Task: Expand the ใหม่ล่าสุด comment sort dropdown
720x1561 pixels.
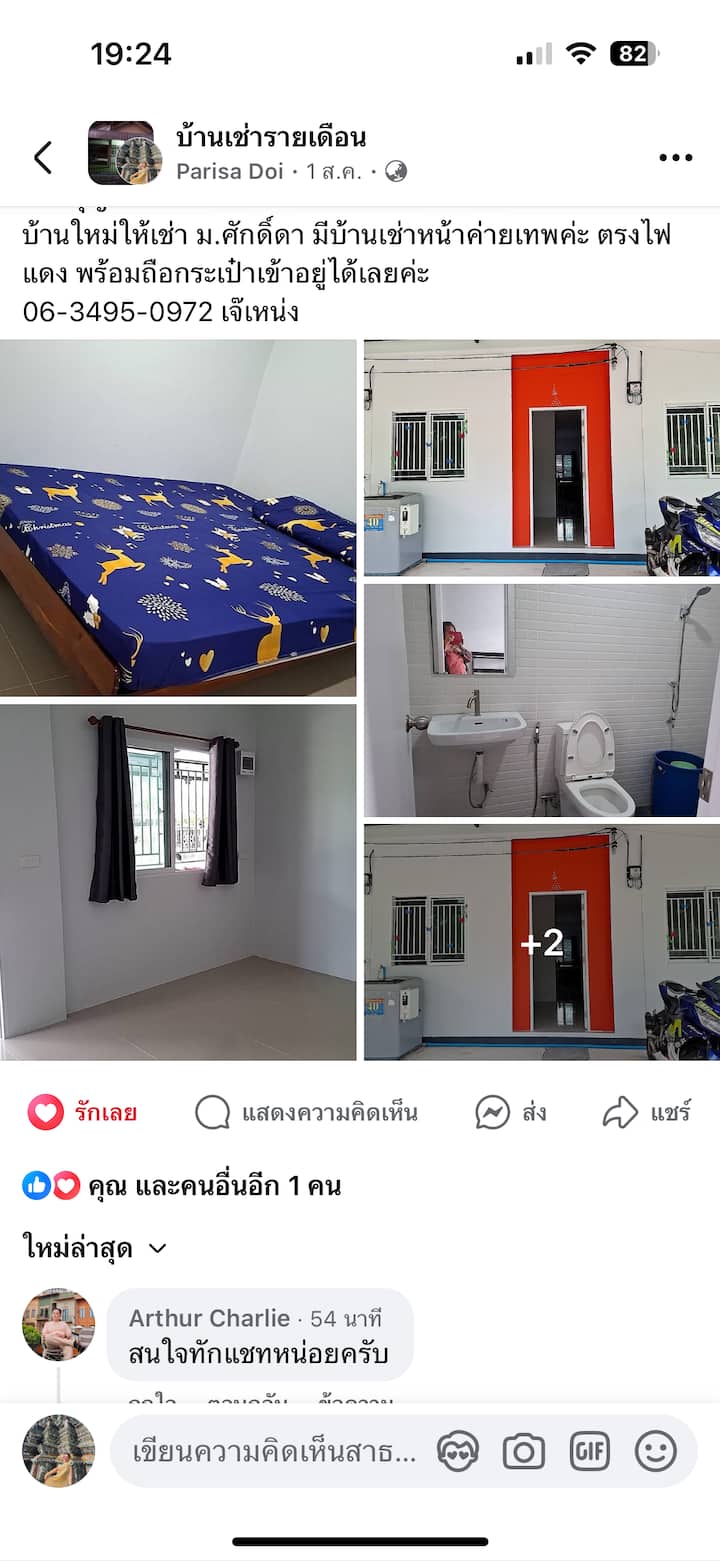Action: (95, 1248)
